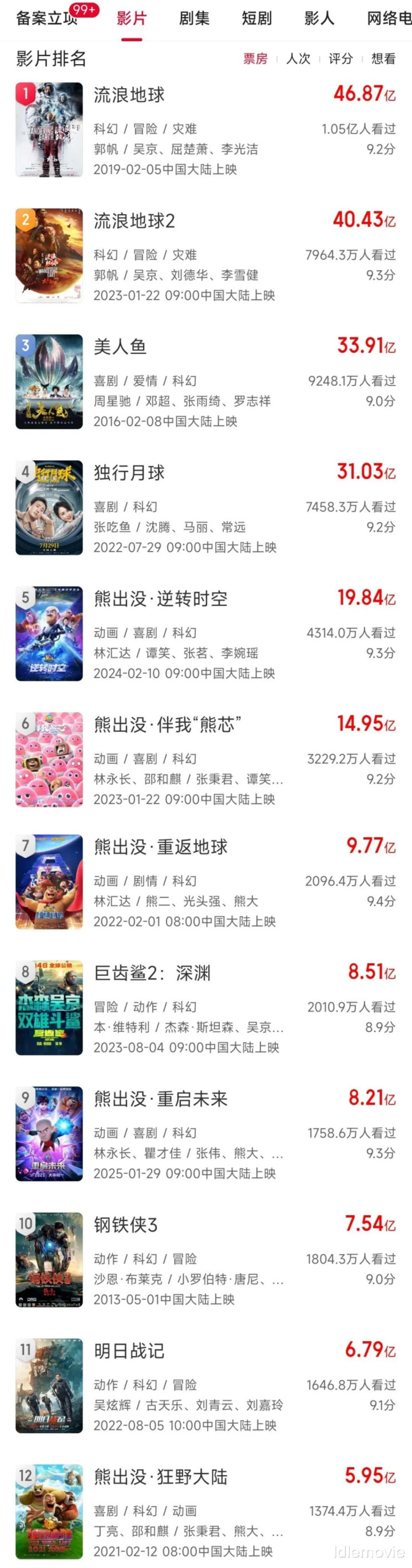This screenshot has height=1568, width=412.
Task: Switch to the 备案立项 tab
Action: coord(46,18)
